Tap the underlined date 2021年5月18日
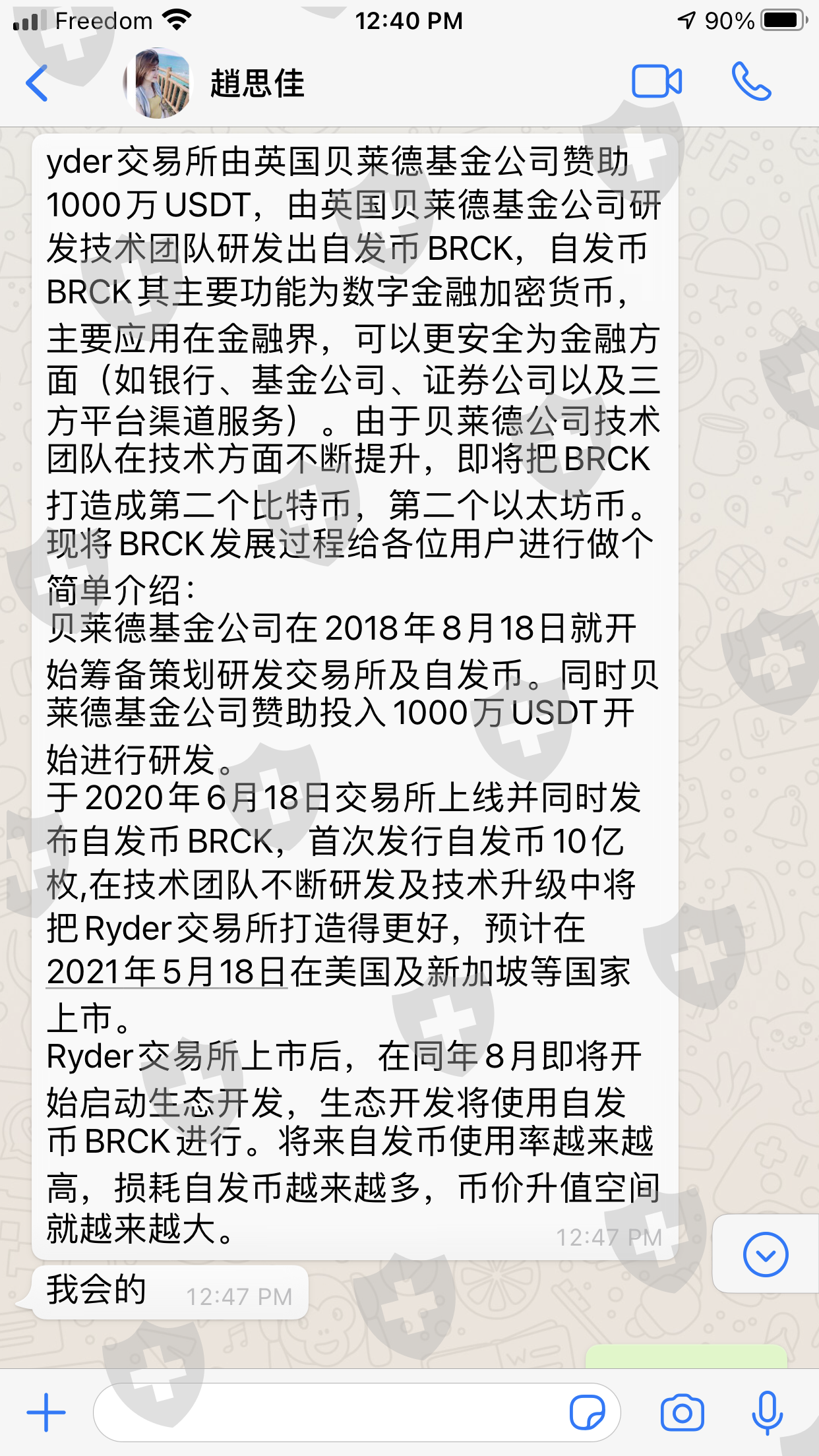The image size is (819, 1456). (x=167, y=972)
